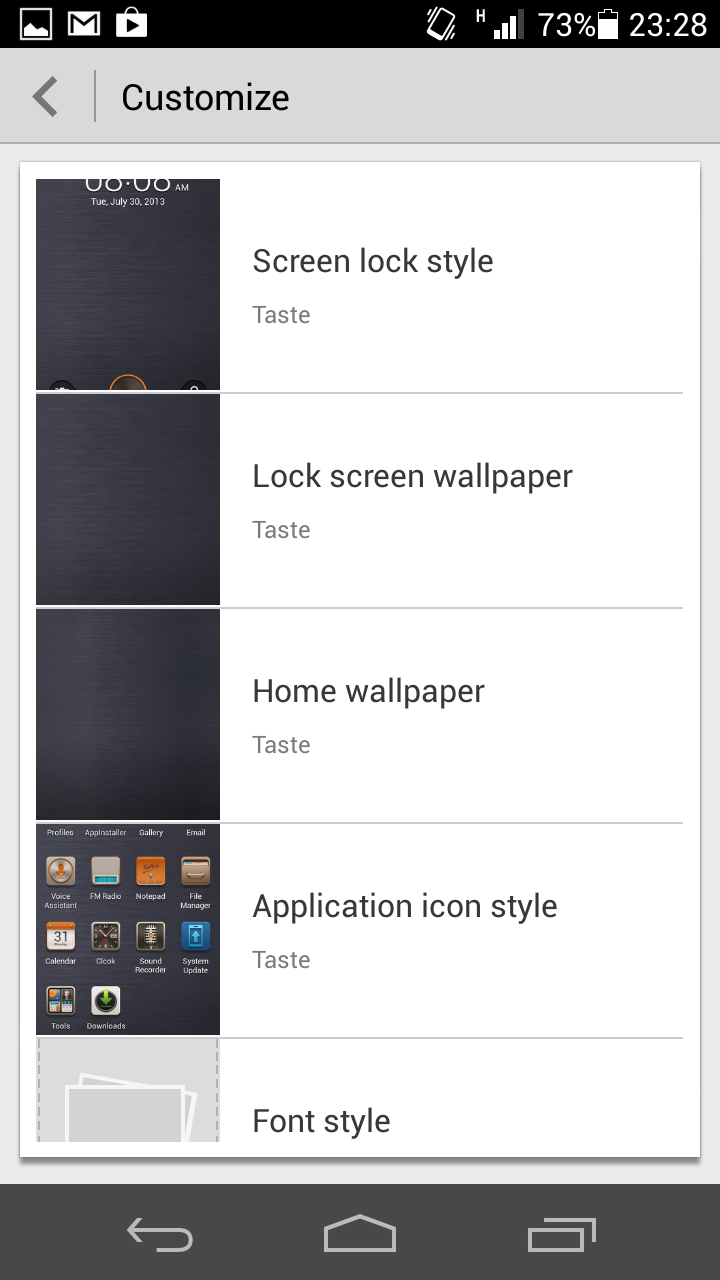720x1280 pixels.
Task: Open the recent apps button
Action: (x=562, y=1234)
